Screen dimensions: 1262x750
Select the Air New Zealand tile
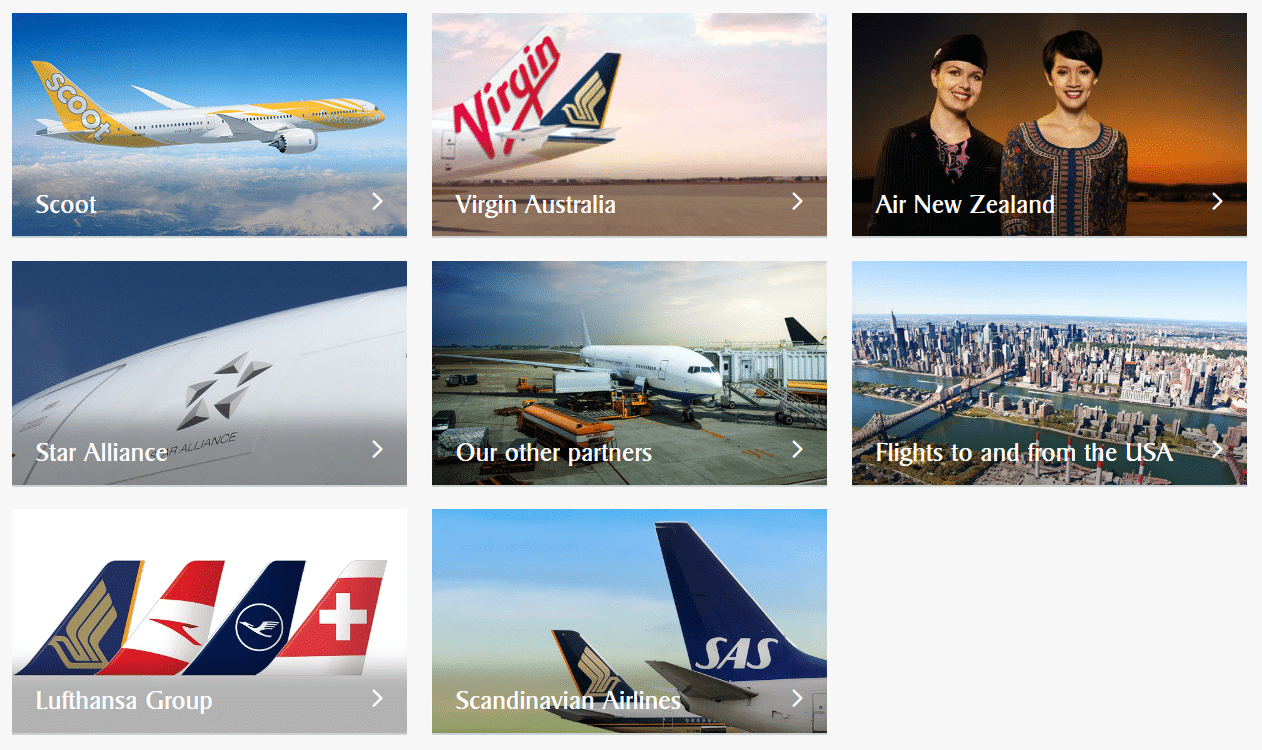[1049, 125]
